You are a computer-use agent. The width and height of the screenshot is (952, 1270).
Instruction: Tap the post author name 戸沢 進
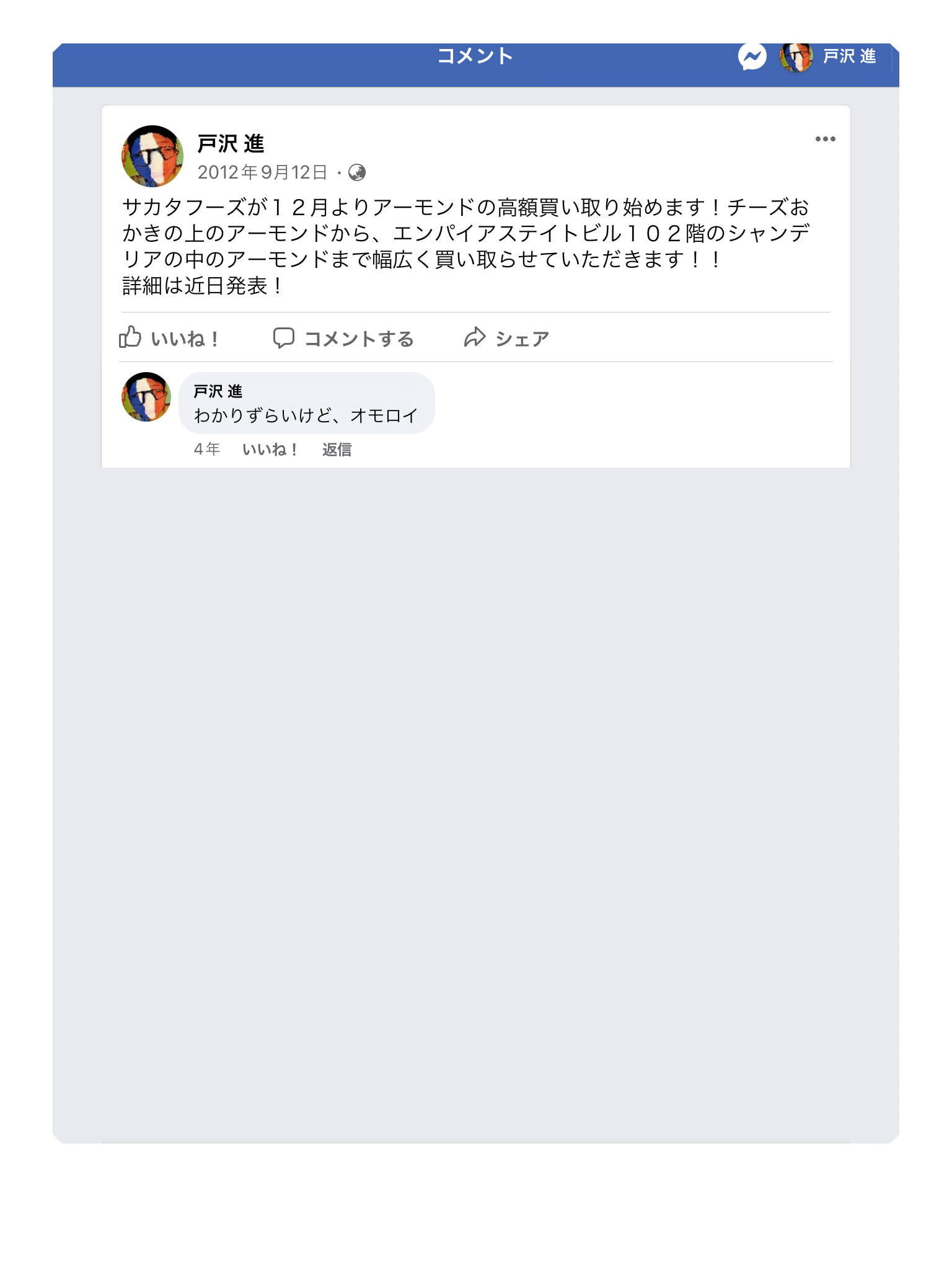231,144
